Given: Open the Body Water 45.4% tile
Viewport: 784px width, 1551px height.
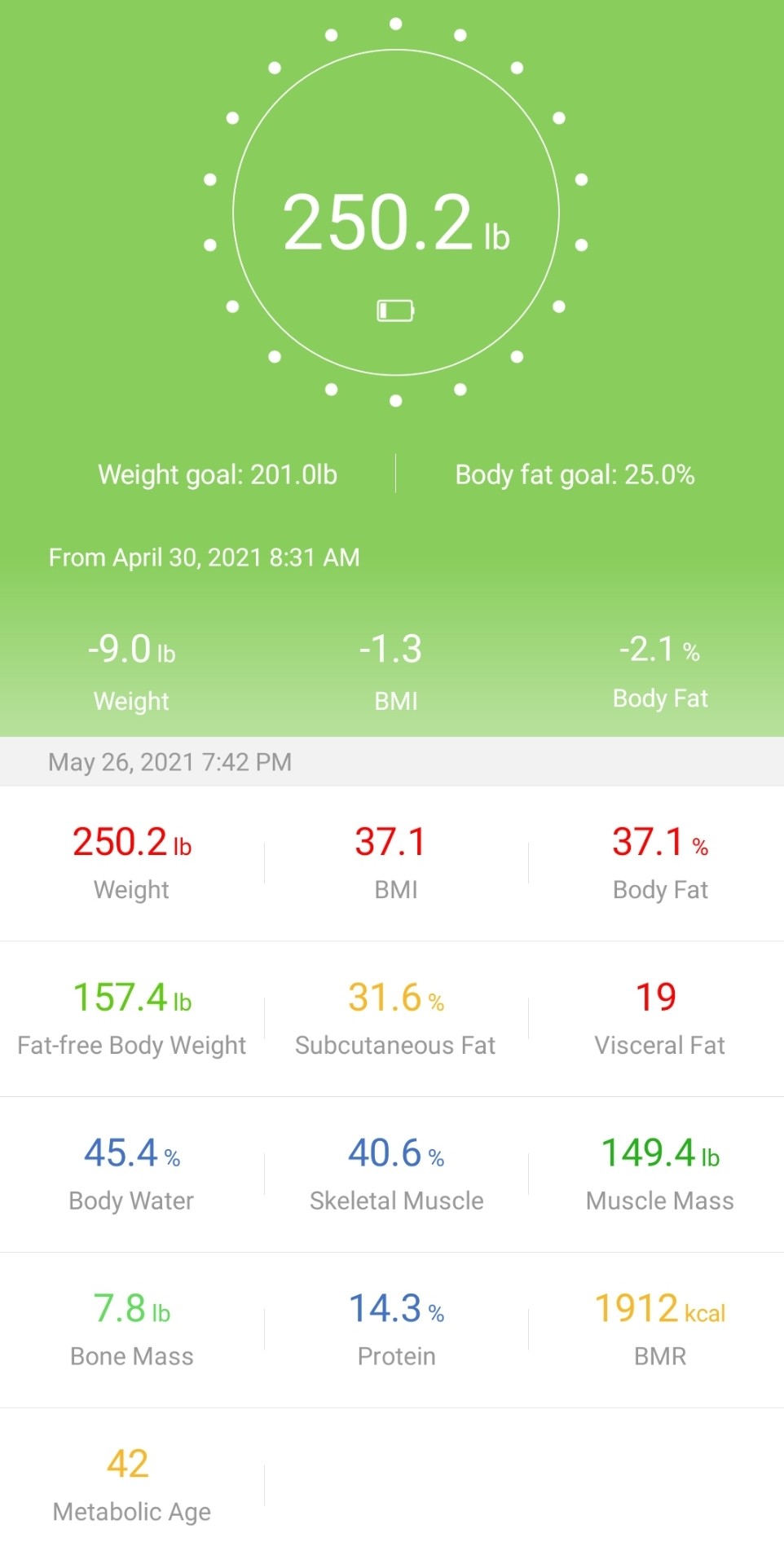Looking at the screenshot, I should (132, 1174).
